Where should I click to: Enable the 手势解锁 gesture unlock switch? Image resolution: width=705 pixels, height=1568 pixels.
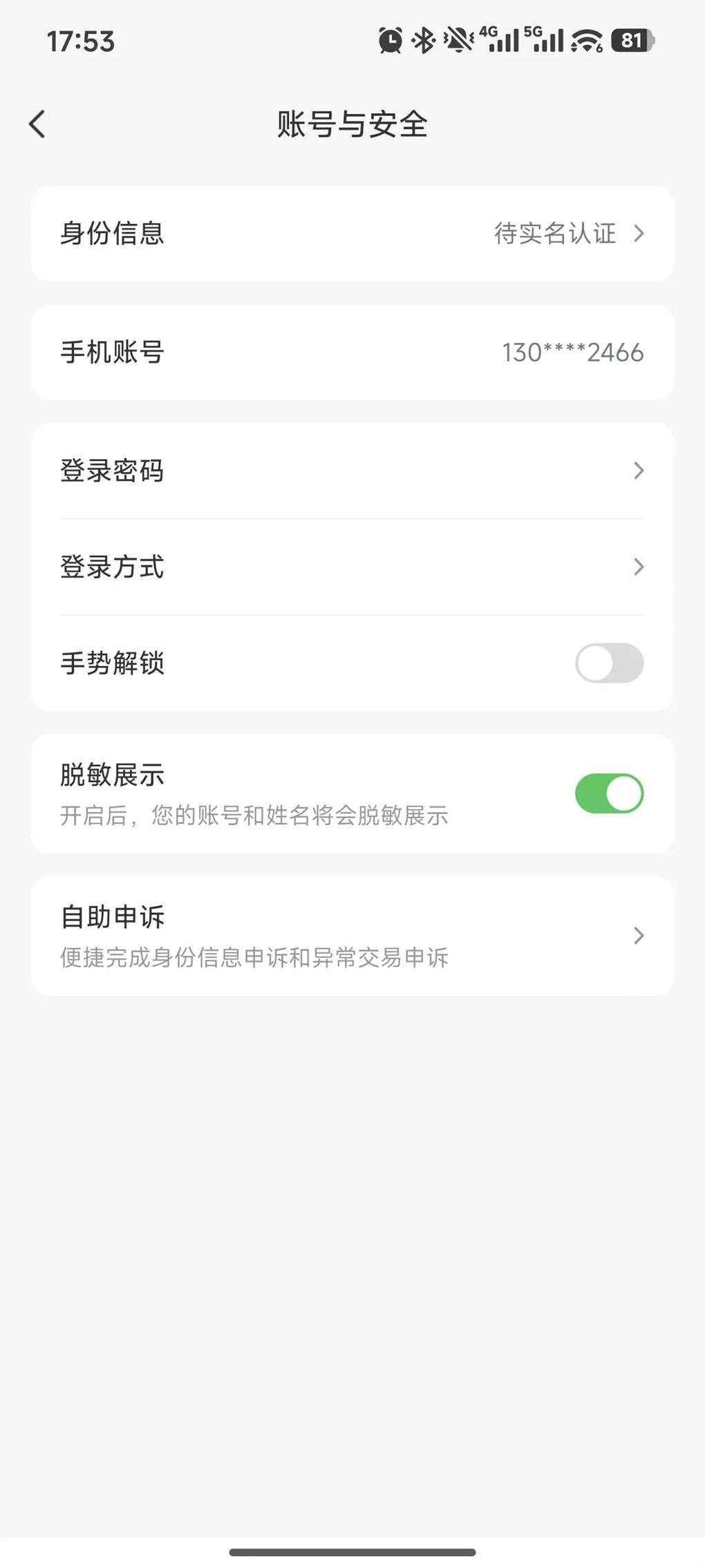(x=609, y=663)
